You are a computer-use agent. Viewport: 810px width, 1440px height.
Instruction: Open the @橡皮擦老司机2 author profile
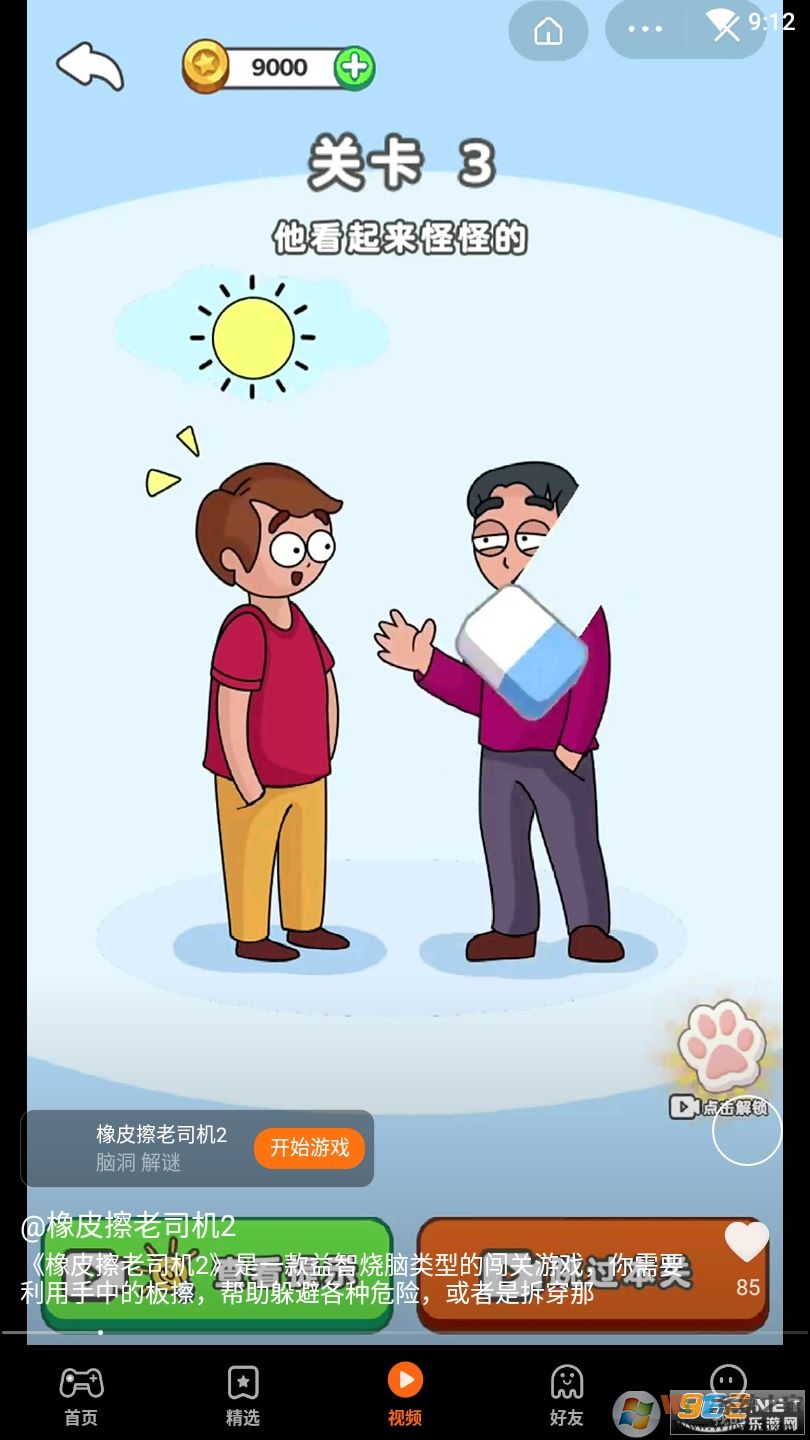[128, 1225]
